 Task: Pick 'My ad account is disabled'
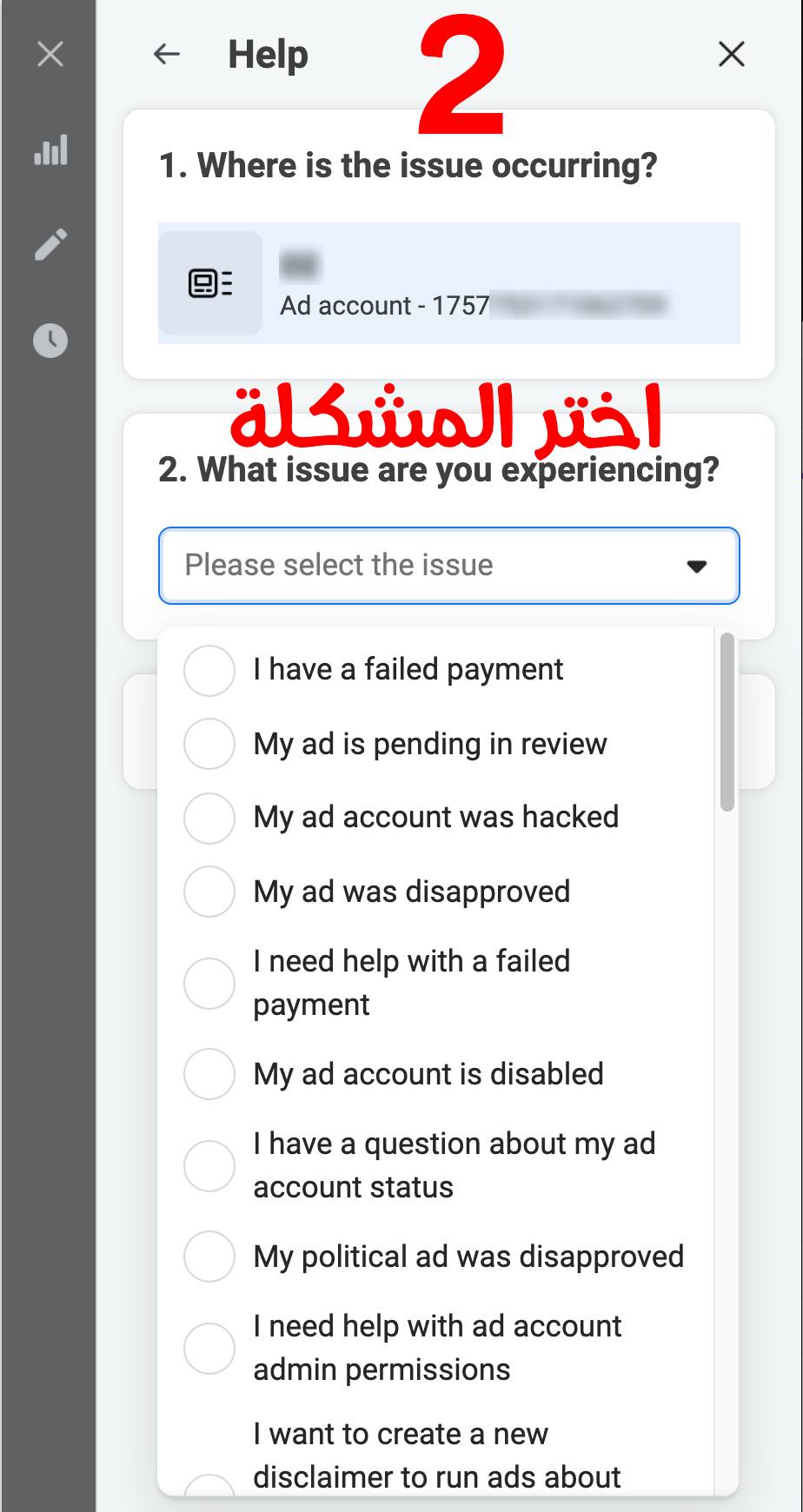(x=209, y=1074)
